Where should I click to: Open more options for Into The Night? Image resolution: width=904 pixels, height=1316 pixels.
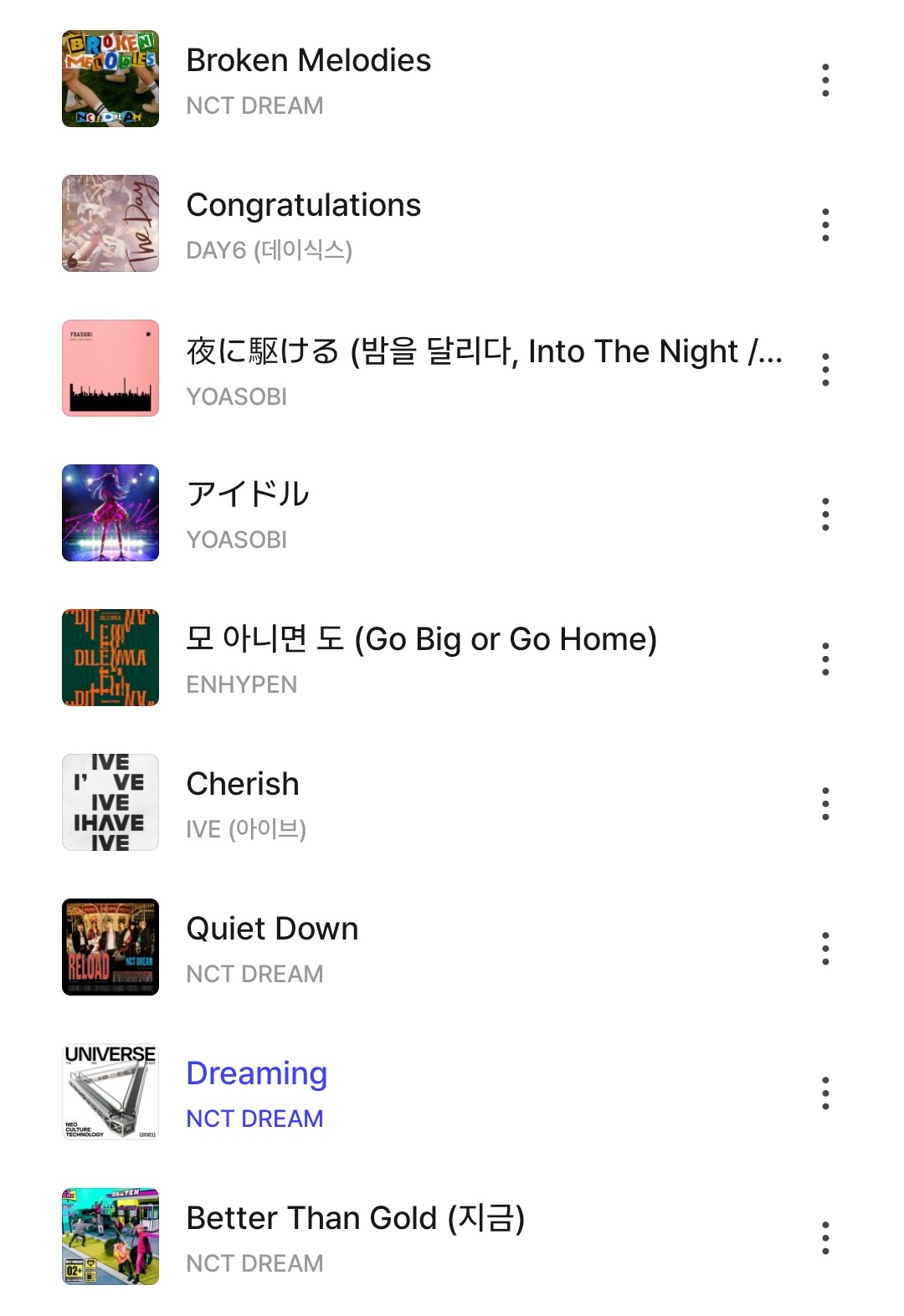(x=825, y=369)
